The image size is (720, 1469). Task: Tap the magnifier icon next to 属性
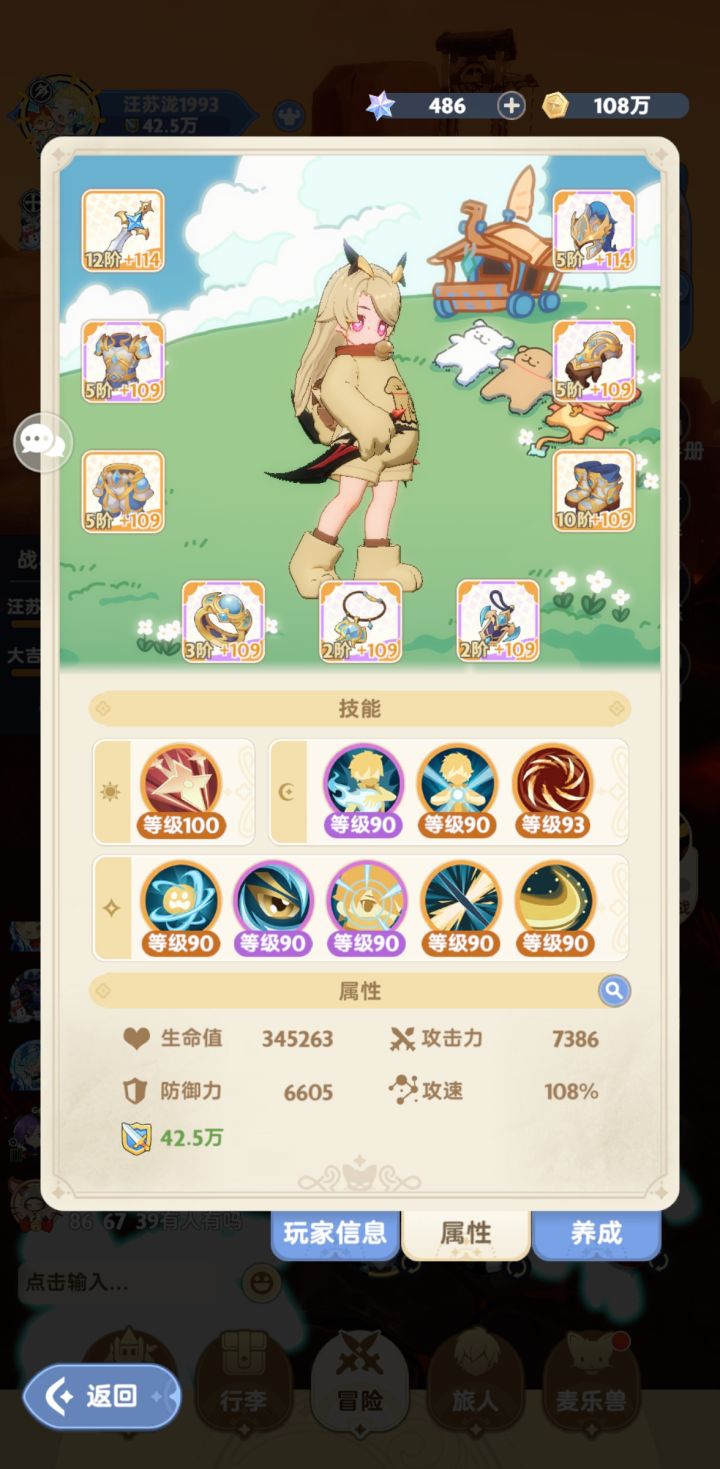coord(612,989)
